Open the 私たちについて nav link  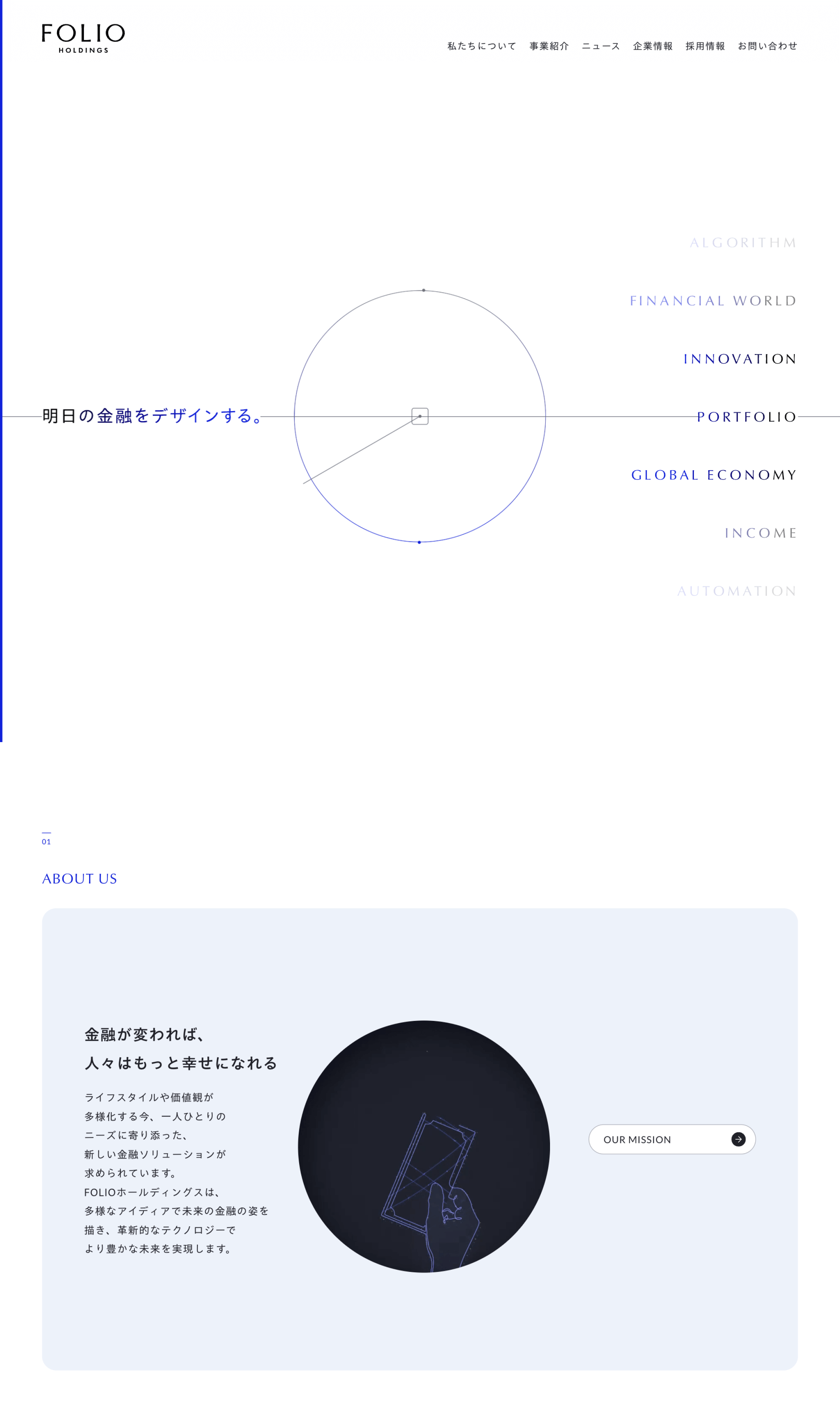click(x=481, y=46)
